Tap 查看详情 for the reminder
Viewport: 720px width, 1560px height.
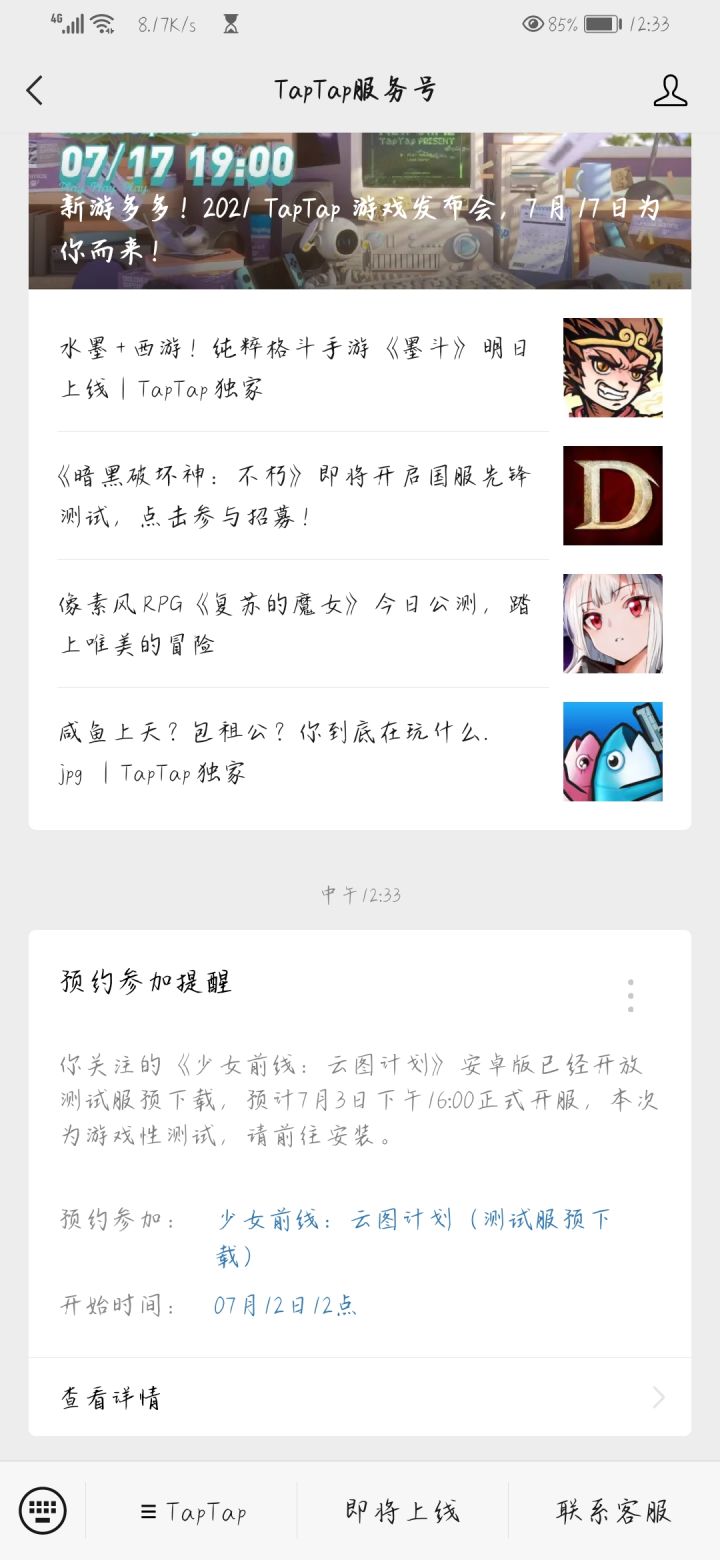coord(360,1397)
